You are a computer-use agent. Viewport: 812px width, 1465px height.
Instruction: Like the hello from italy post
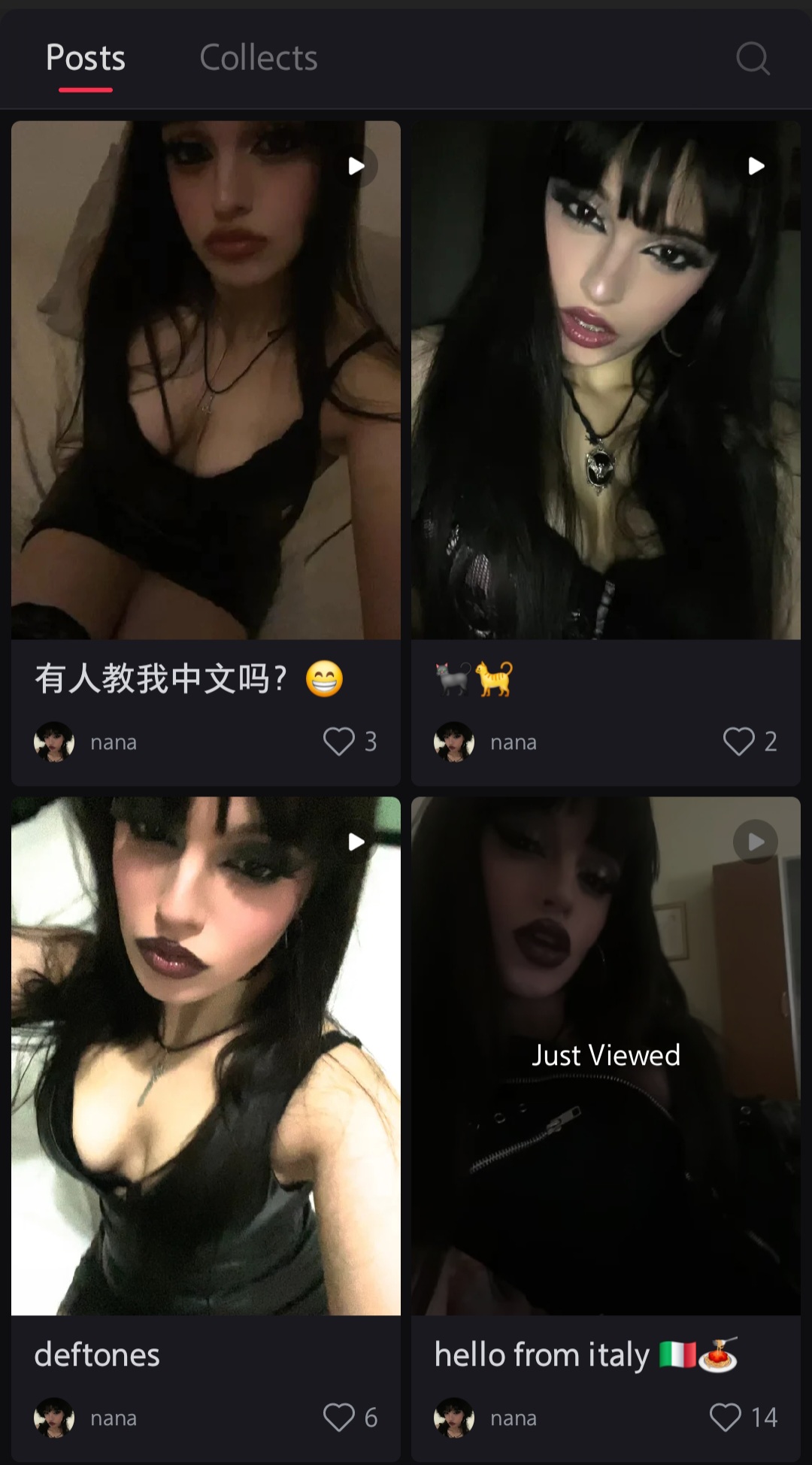point(726,1418)
